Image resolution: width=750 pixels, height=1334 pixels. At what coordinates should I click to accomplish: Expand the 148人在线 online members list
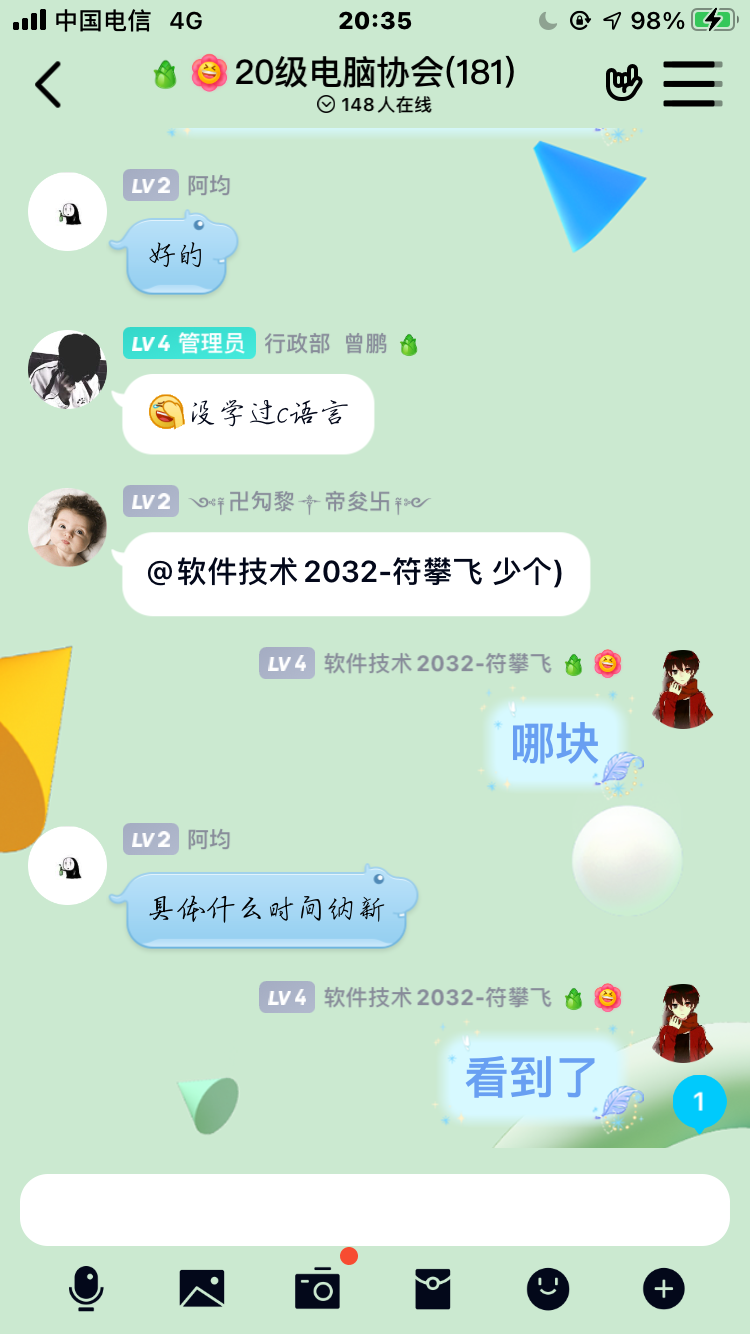pos(374,105)
